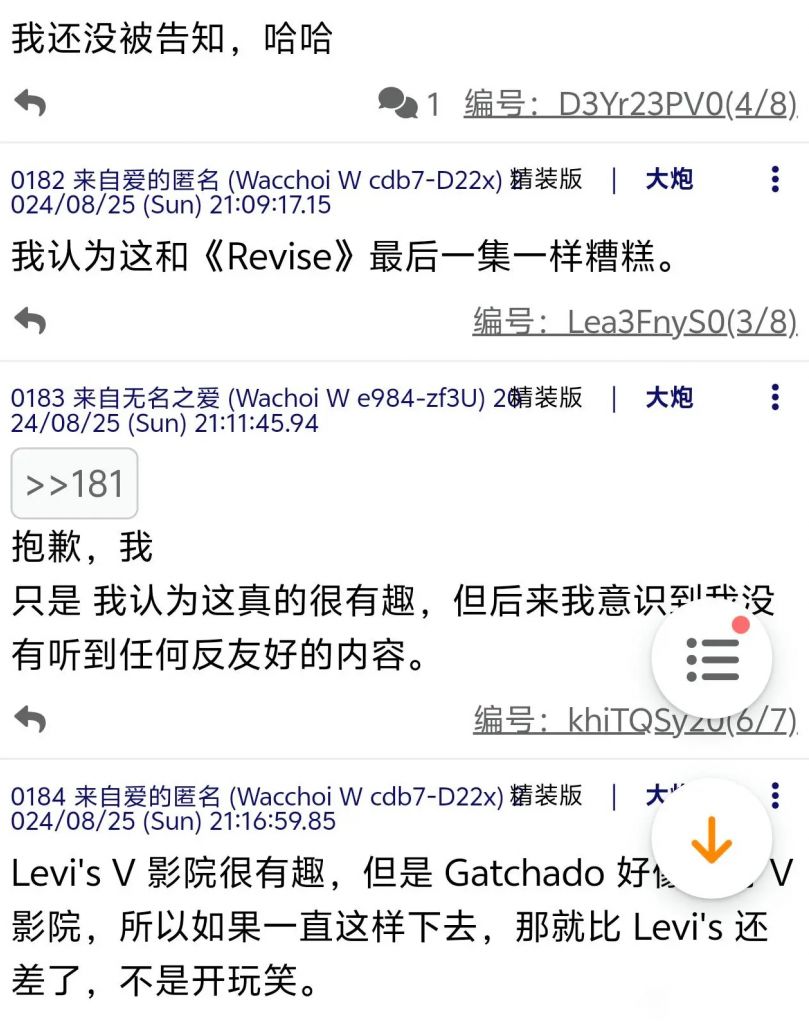Expand the quoted post >>181
The width and height of the screenshot is (809, 1024).
pos(73,483)
